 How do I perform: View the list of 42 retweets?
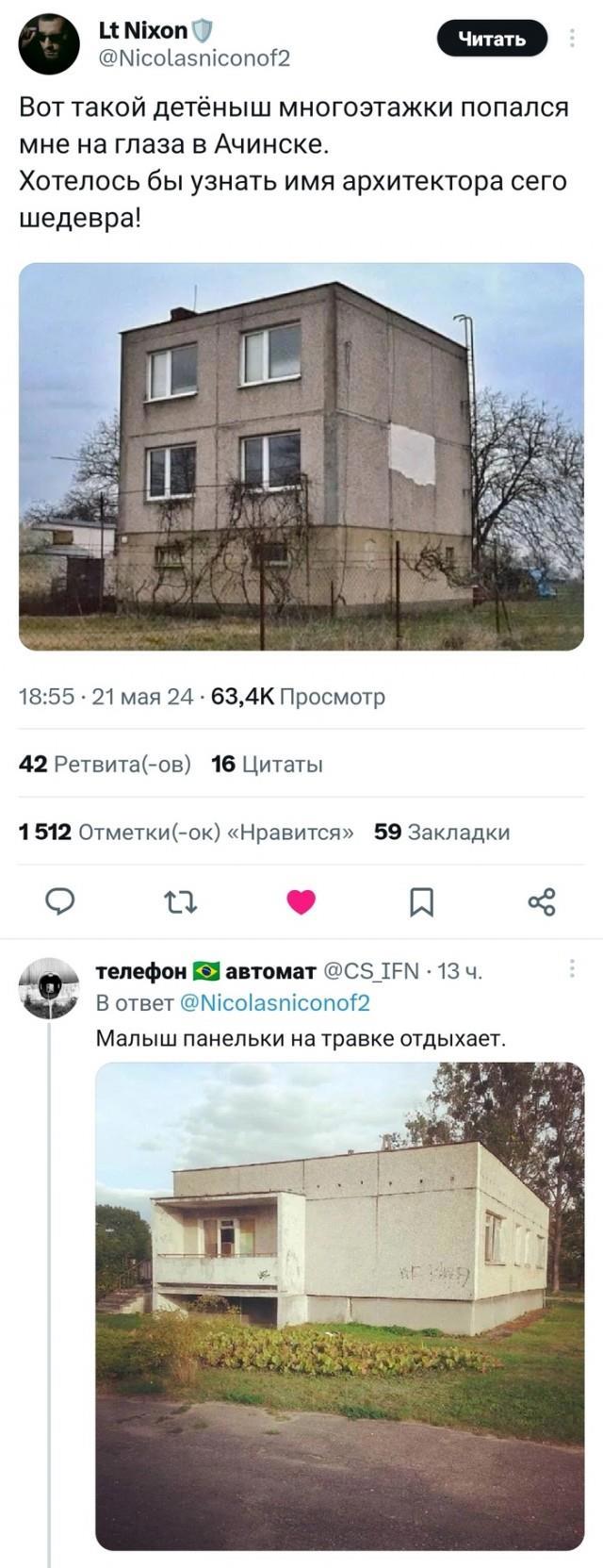105,764
